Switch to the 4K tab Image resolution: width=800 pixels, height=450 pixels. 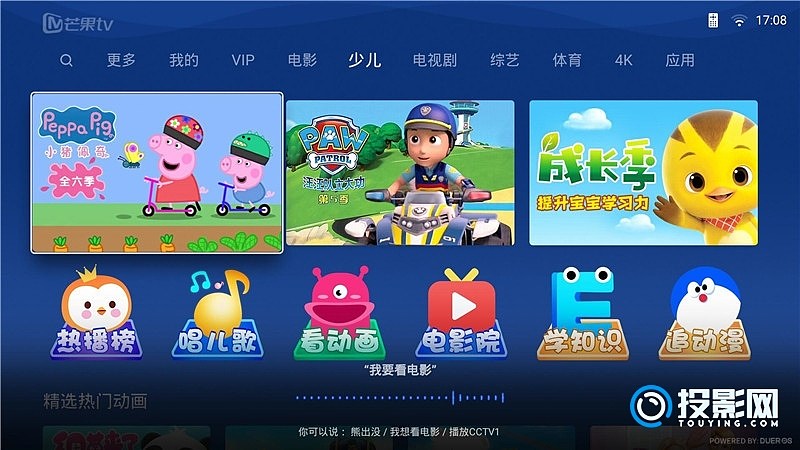(624, 60)
